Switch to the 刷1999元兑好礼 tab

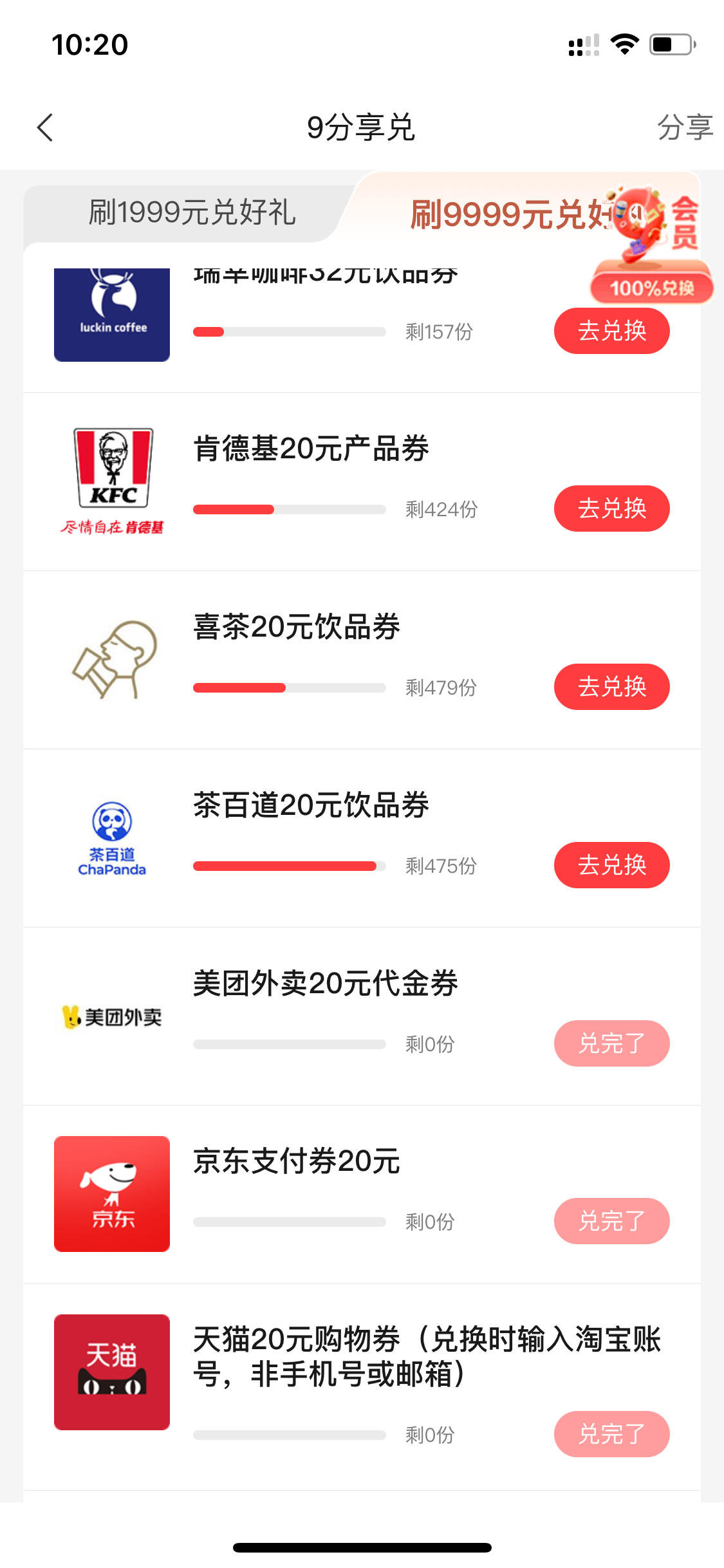[192, 212]
